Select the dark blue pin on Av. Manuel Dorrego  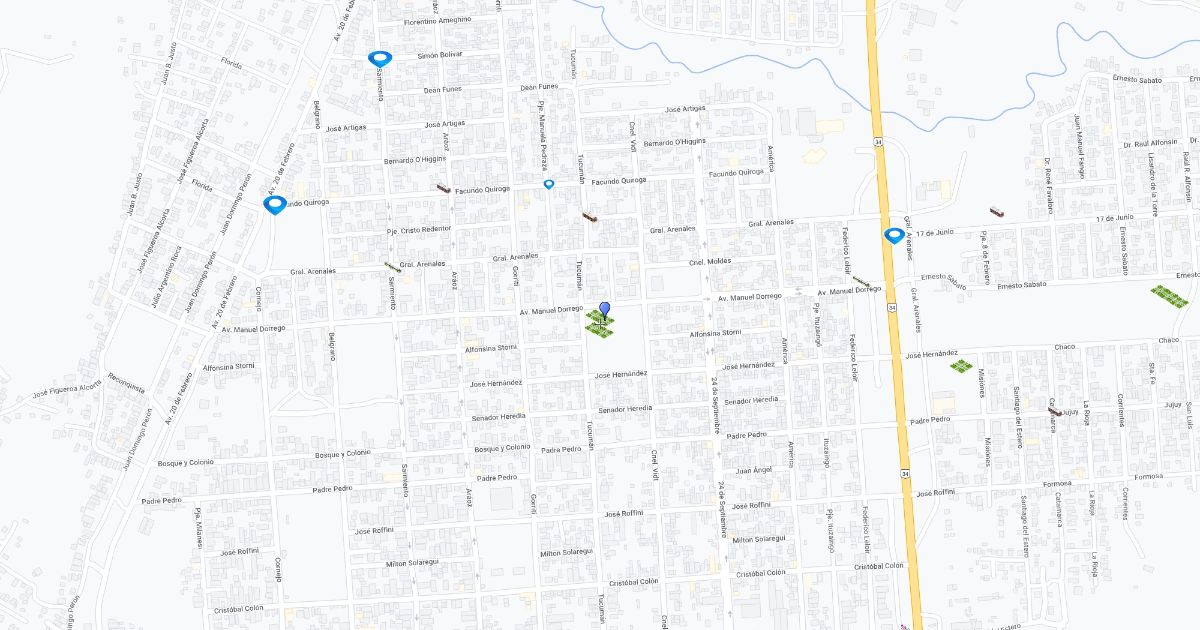[604, 309]
